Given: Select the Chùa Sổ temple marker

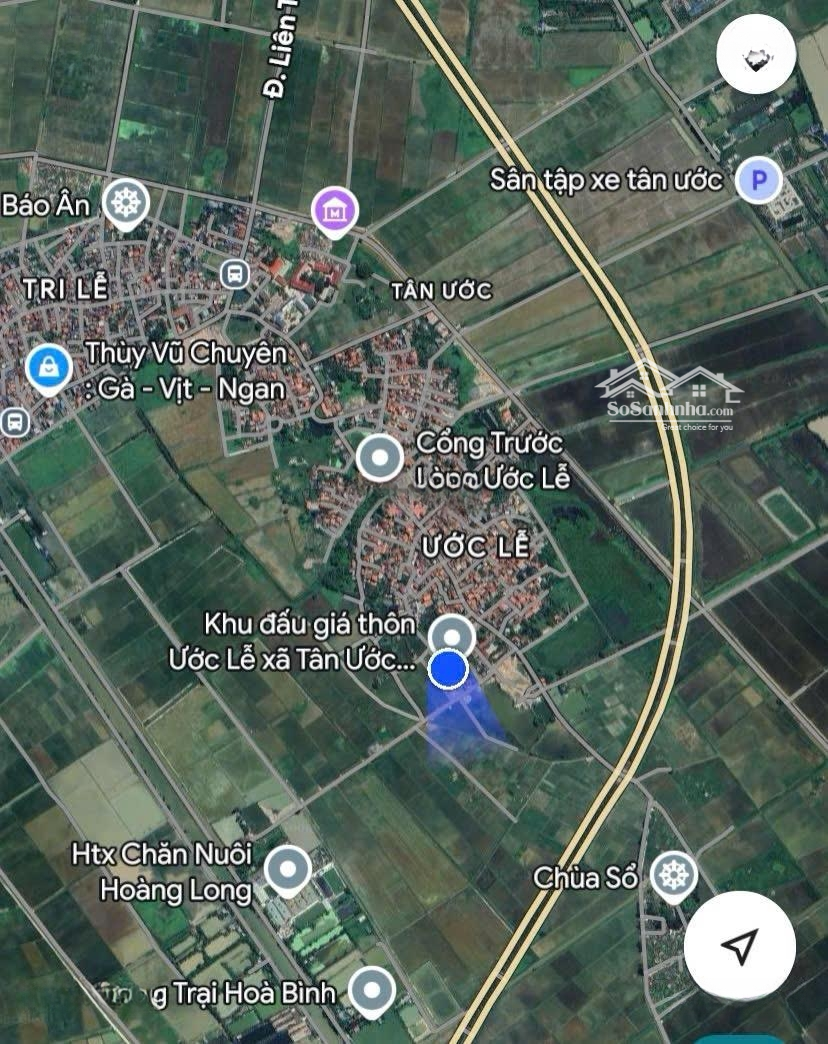Looking at the screenshot, I should tap(674, 875).
